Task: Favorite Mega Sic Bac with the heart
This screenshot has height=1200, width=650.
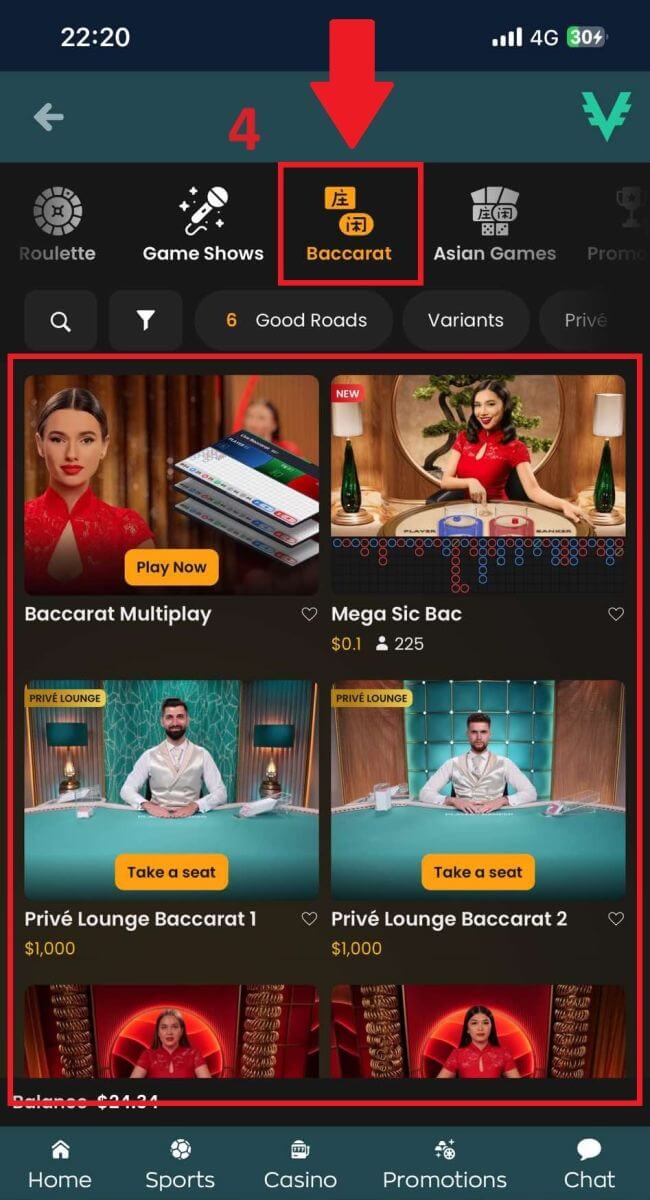Action: pyautogui.click(x=616, y=614)
